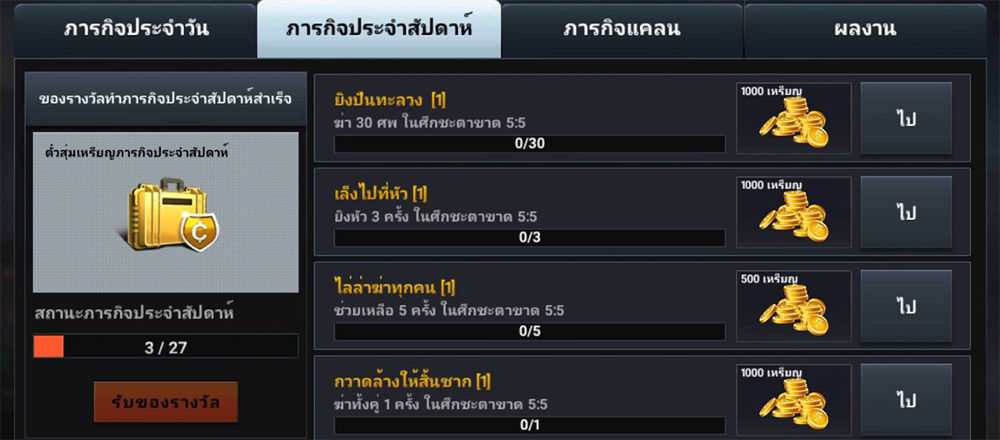The width and height of the screenshot is (1000, 440).
Task: Switch to the ภารกิจประจำวัน tab
Action: [x=136, y=28]
